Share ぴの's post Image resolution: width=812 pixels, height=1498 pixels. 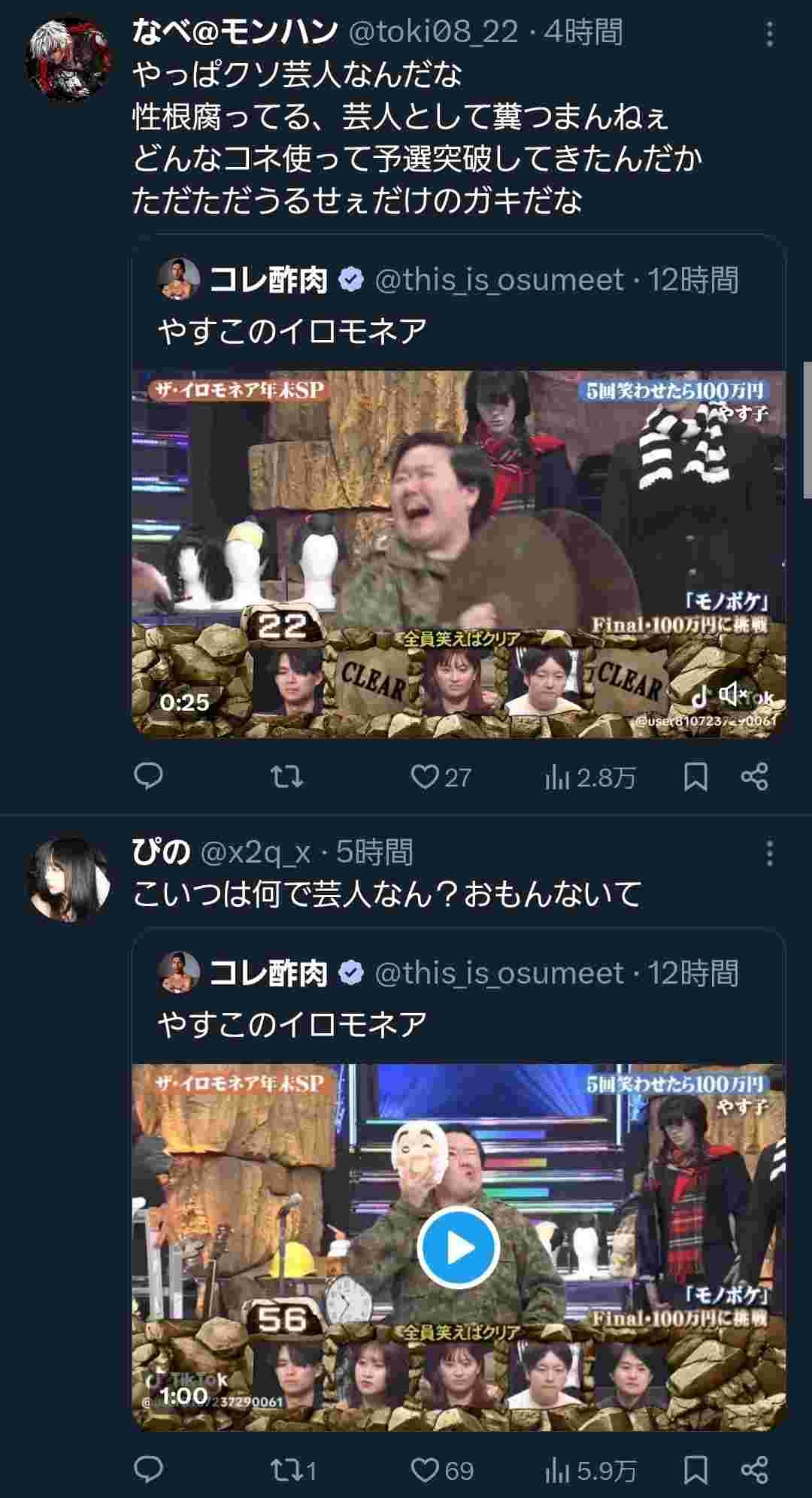(x=754, y=1470)
